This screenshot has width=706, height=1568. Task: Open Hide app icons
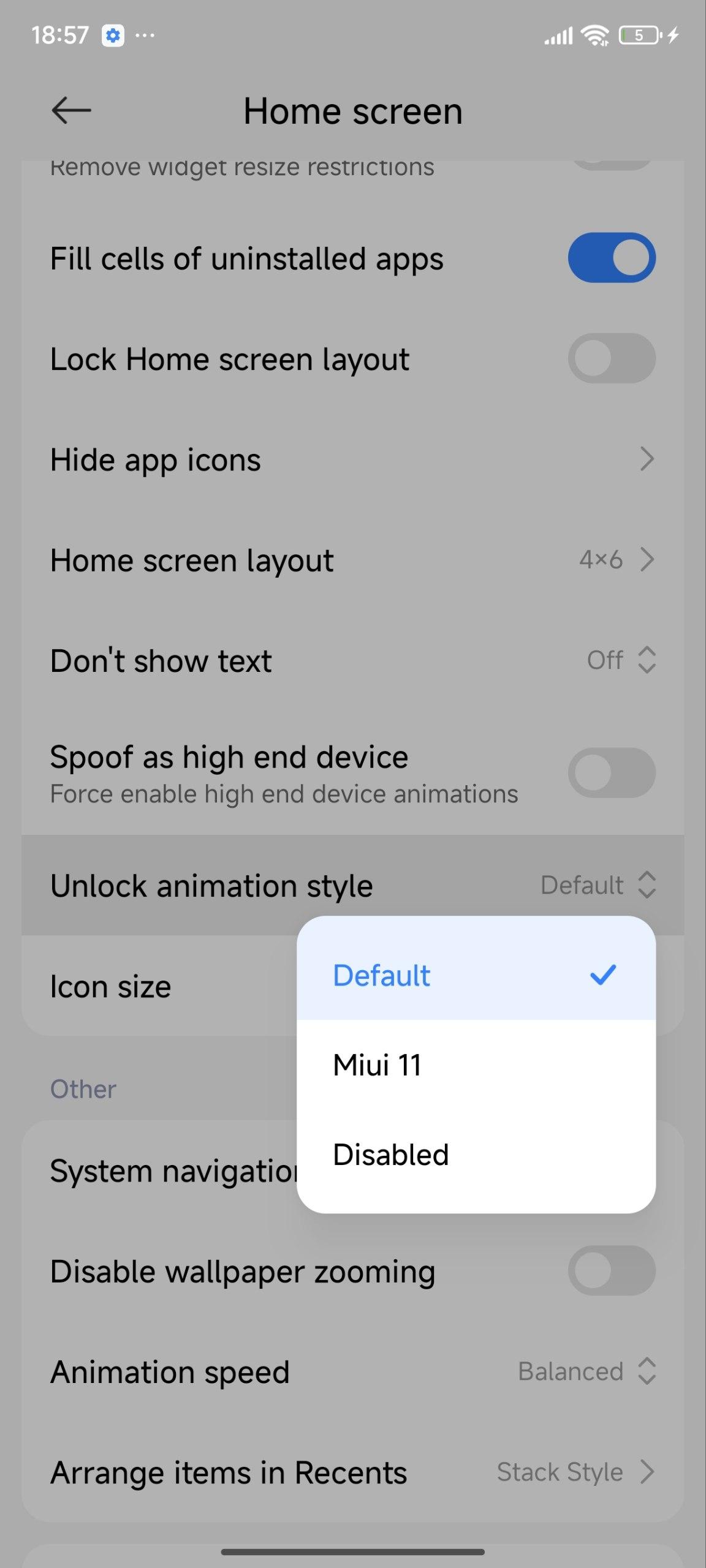[x=353, y=459]
